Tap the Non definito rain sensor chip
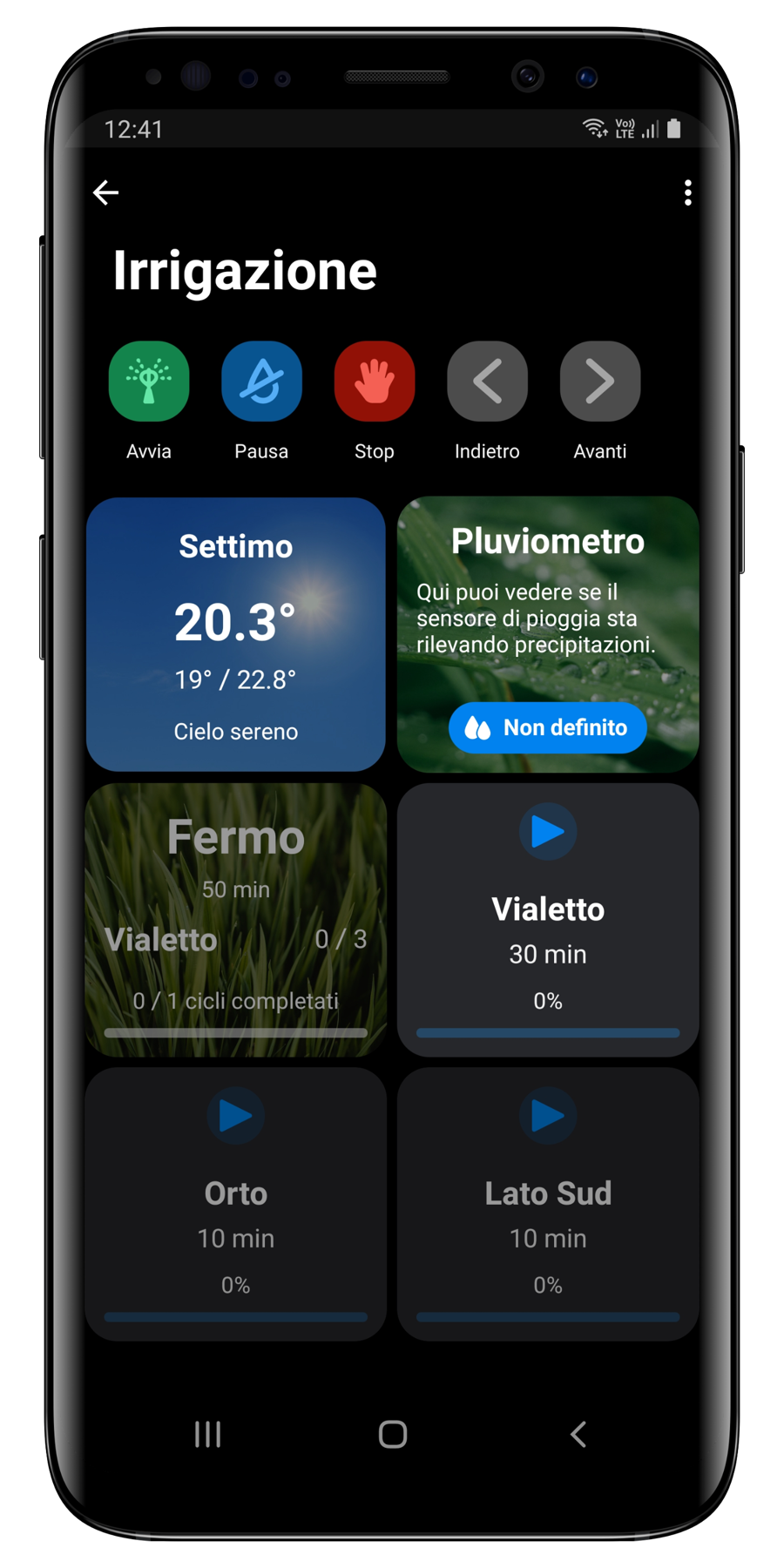 [x=548, y=727]
